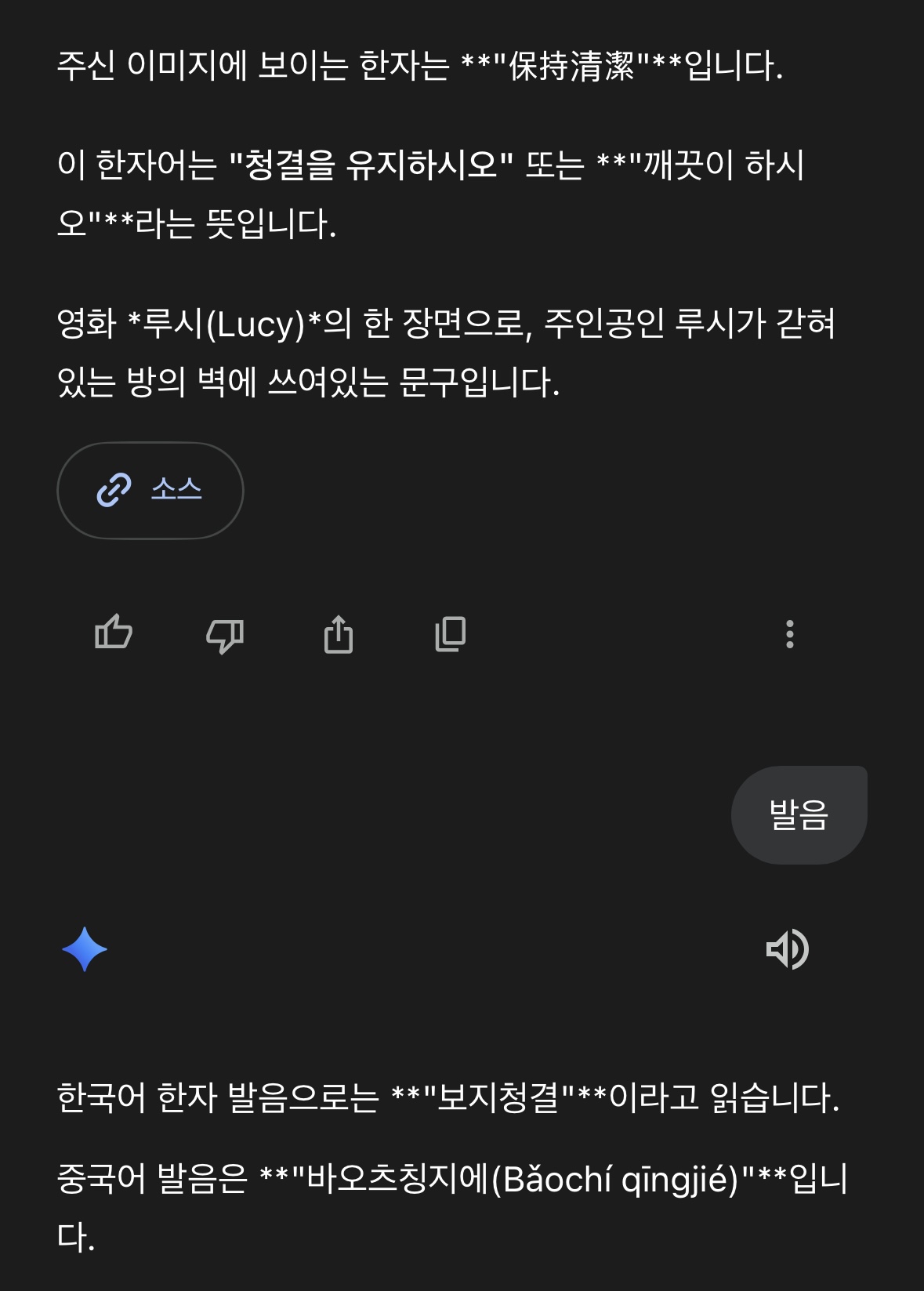Play the response aloud with speaker icon
This screenshot has height=1291, width=924.
coord(788,949)
